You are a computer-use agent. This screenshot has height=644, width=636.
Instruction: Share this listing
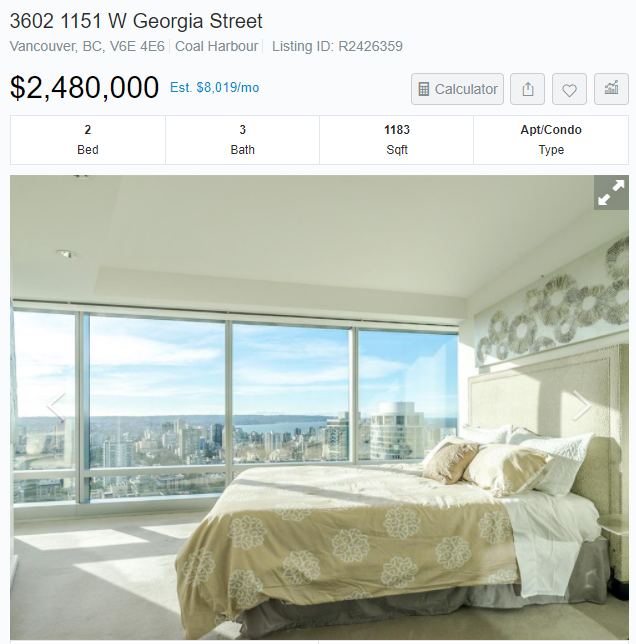528,89
